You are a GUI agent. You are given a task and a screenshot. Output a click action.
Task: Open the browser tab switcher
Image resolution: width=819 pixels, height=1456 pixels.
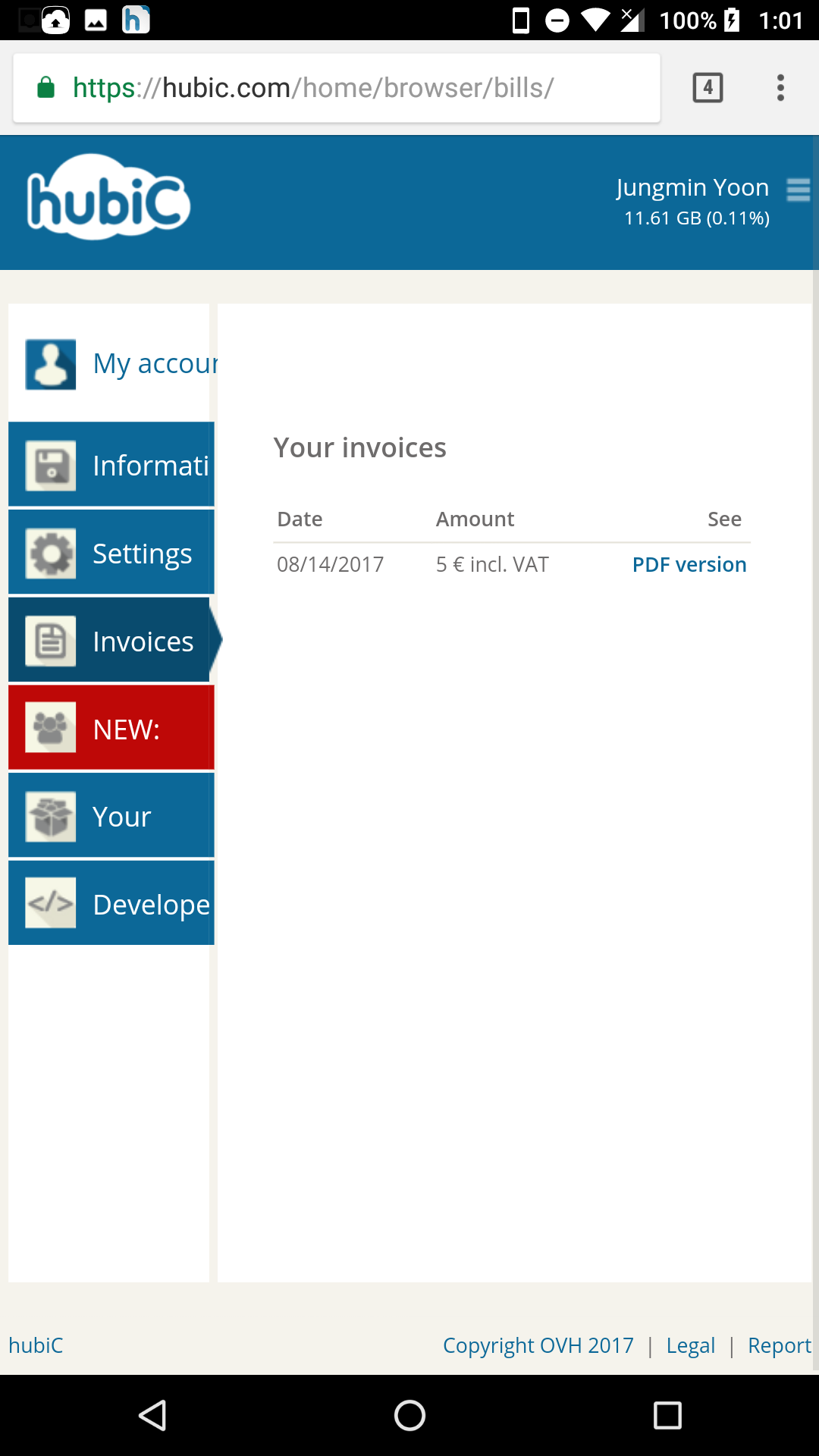pyautogui.click(x=708, y=88)
